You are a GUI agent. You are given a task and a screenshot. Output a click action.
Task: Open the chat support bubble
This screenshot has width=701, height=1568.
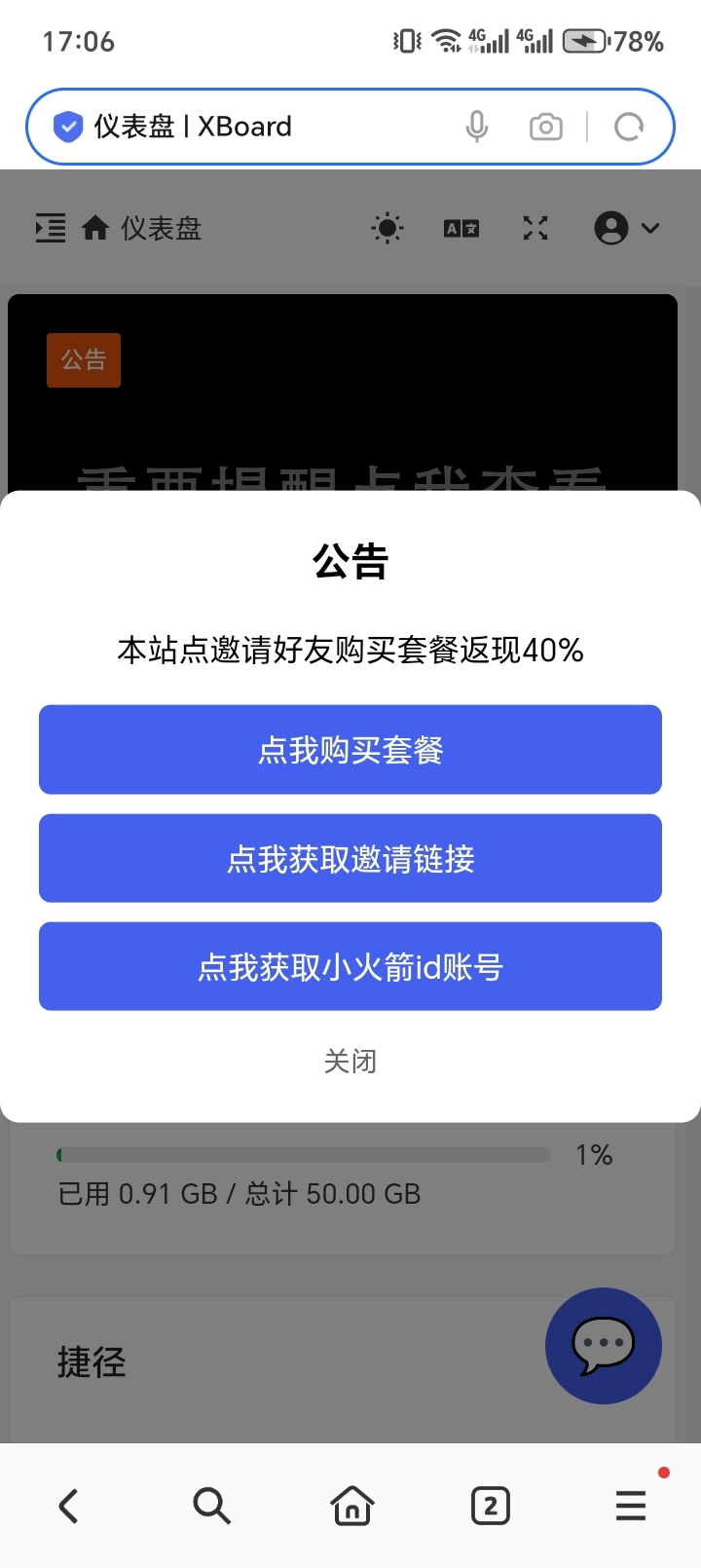(604, 1346)
